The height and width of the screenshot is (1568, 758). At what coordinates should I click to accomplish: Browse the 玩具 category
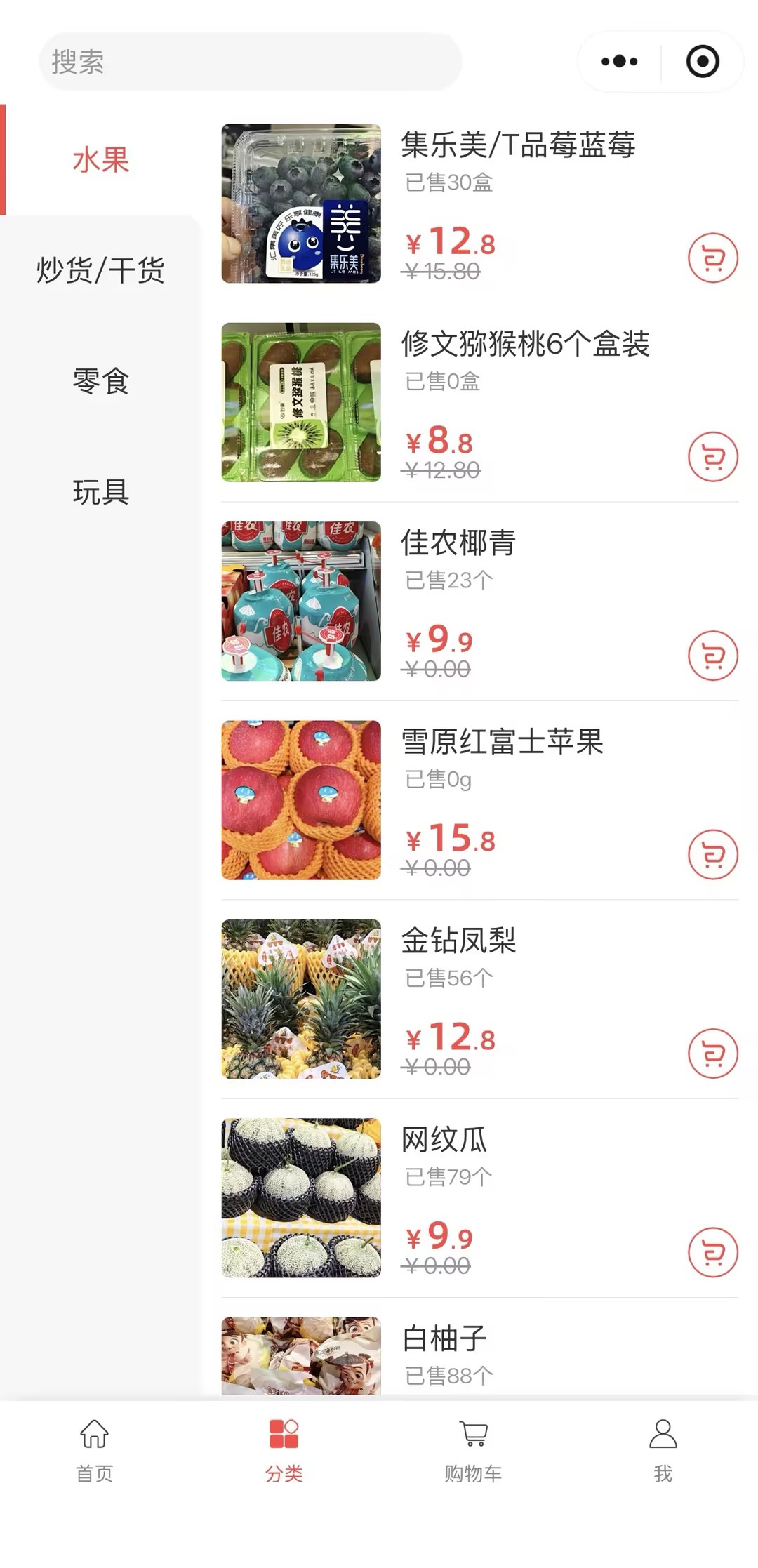(101, 492)
